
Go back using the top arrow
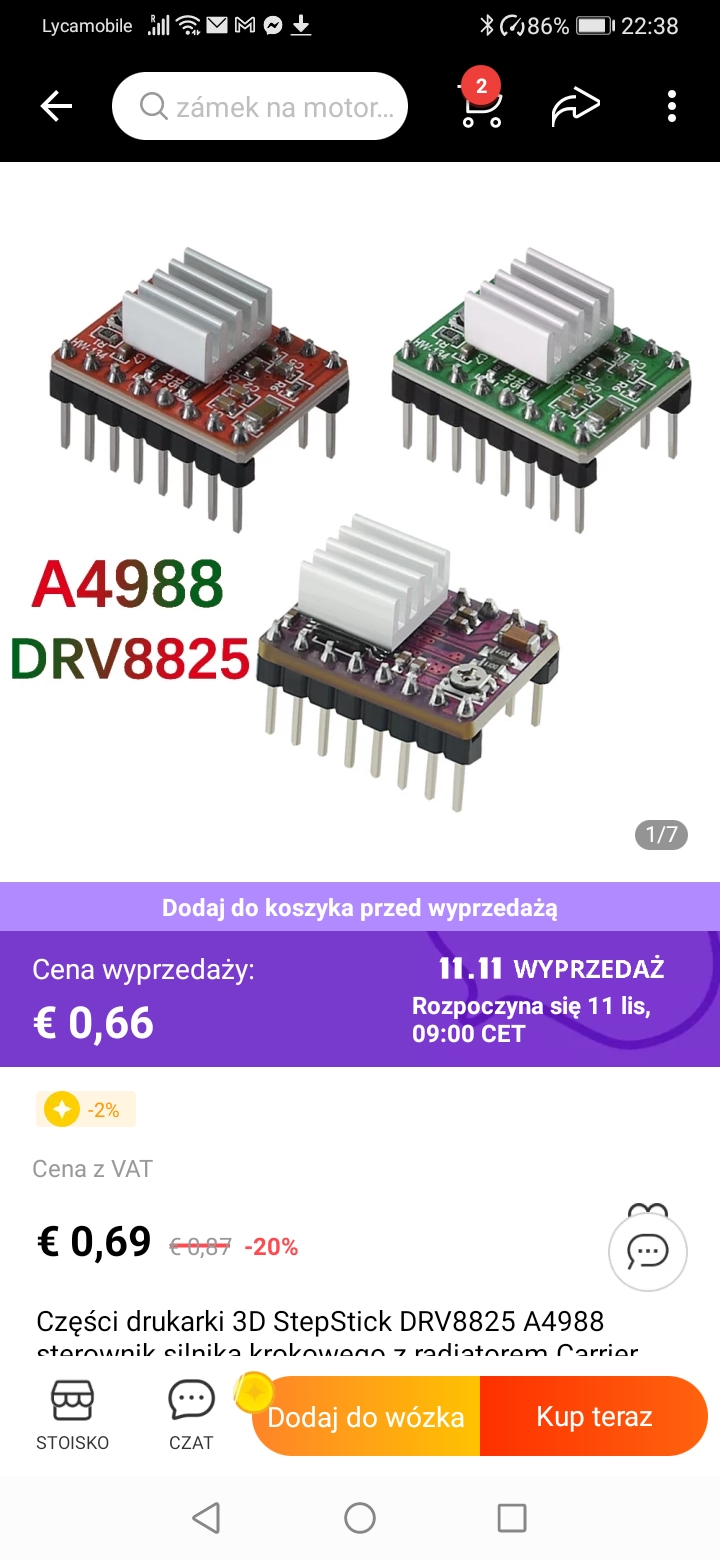coord(56,106)
